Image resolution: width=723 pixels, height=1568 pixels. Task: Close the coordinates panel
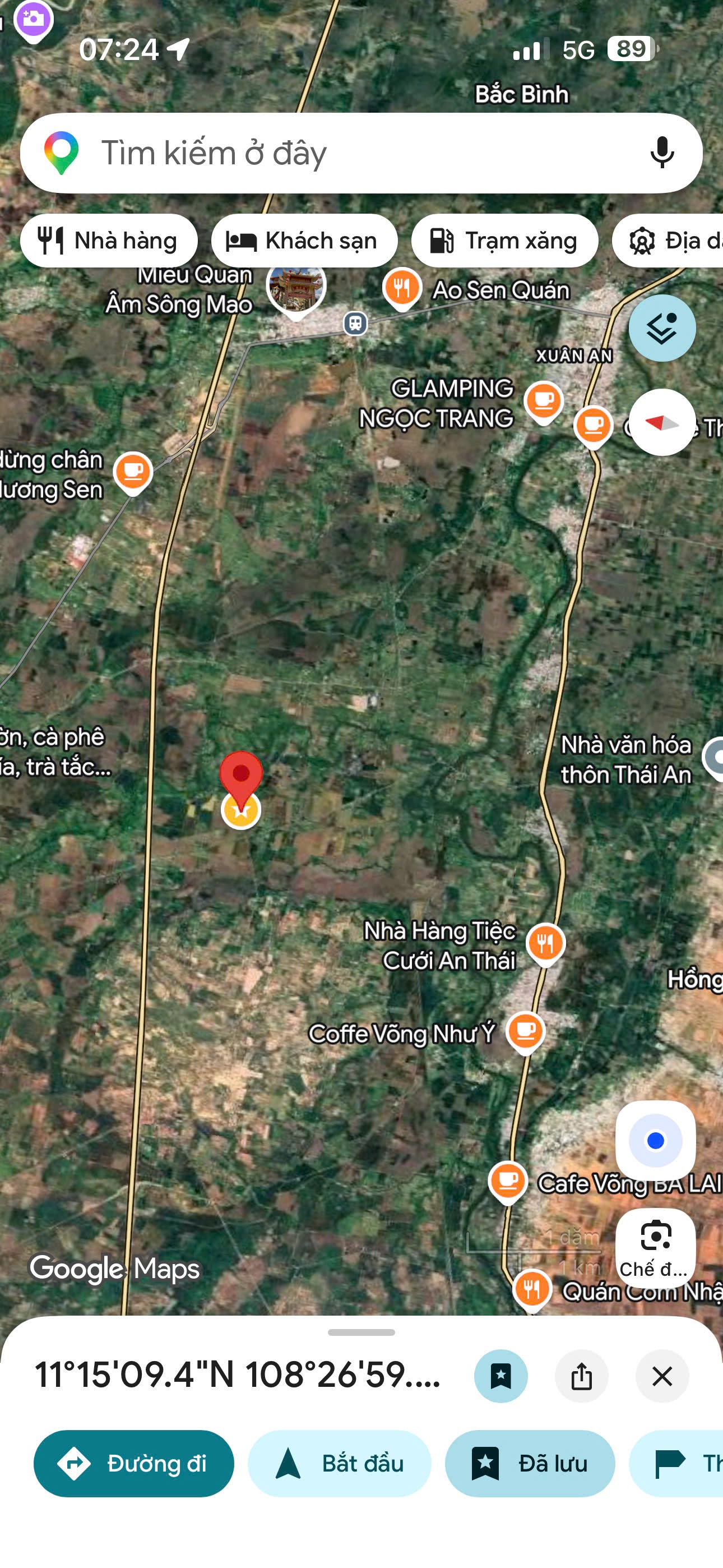tap(662, 1376)
